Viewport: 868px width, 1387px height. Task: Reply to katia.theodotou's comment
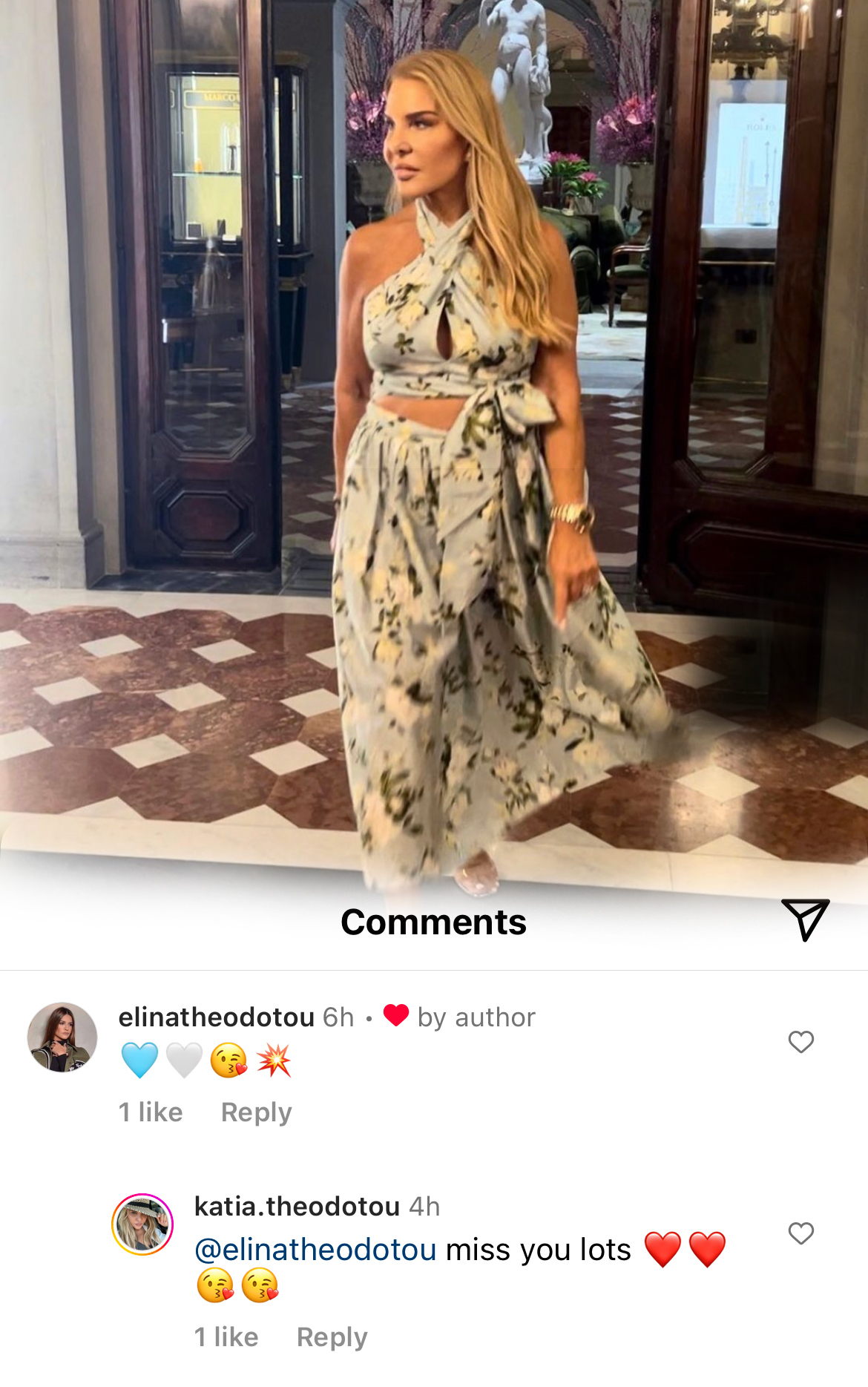[332, 1337]
